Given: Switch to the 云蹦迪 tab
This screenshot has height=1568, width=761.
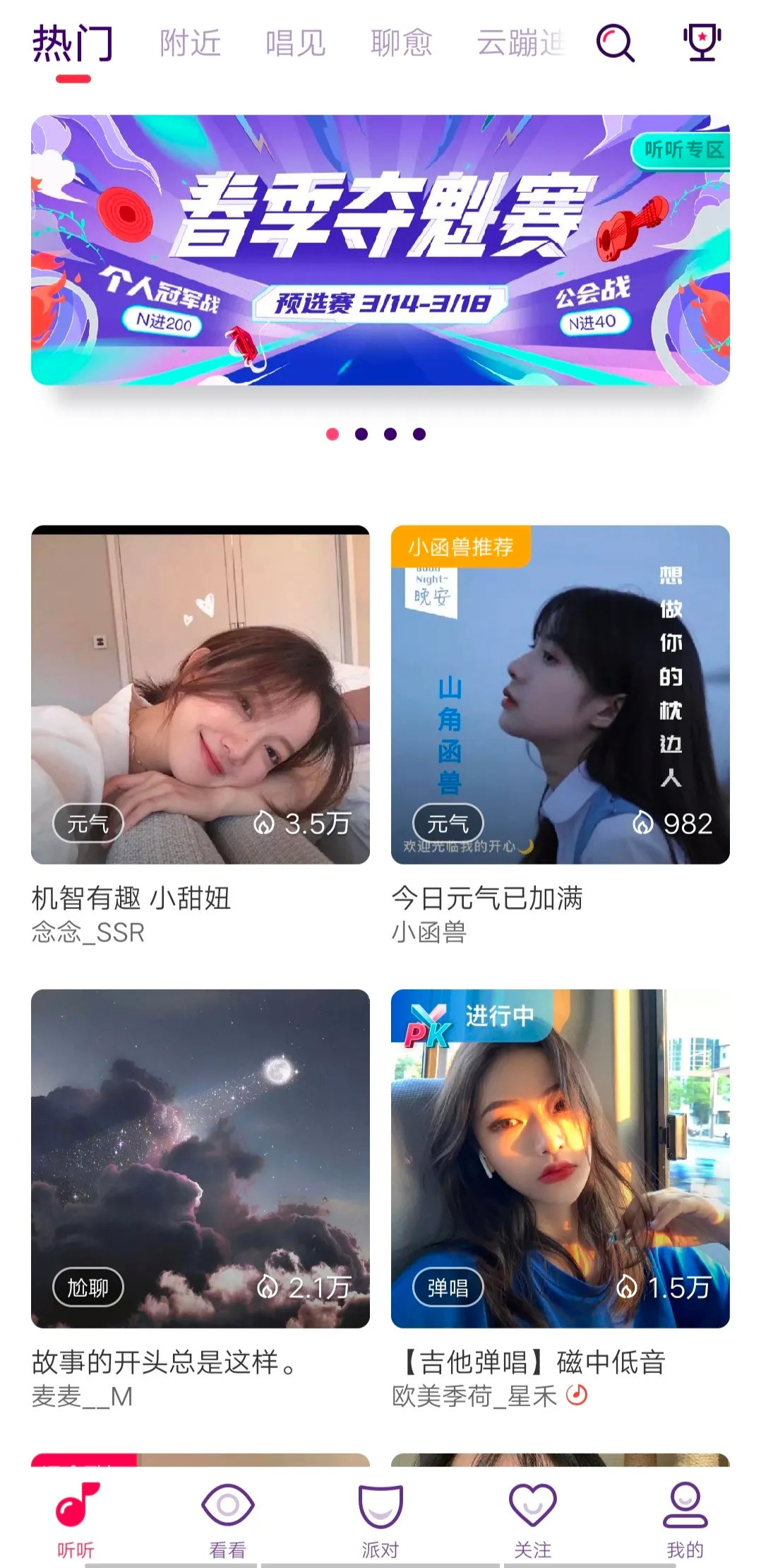Looking at the screenshot, I should pyautogui.click(x=521, y=44).
